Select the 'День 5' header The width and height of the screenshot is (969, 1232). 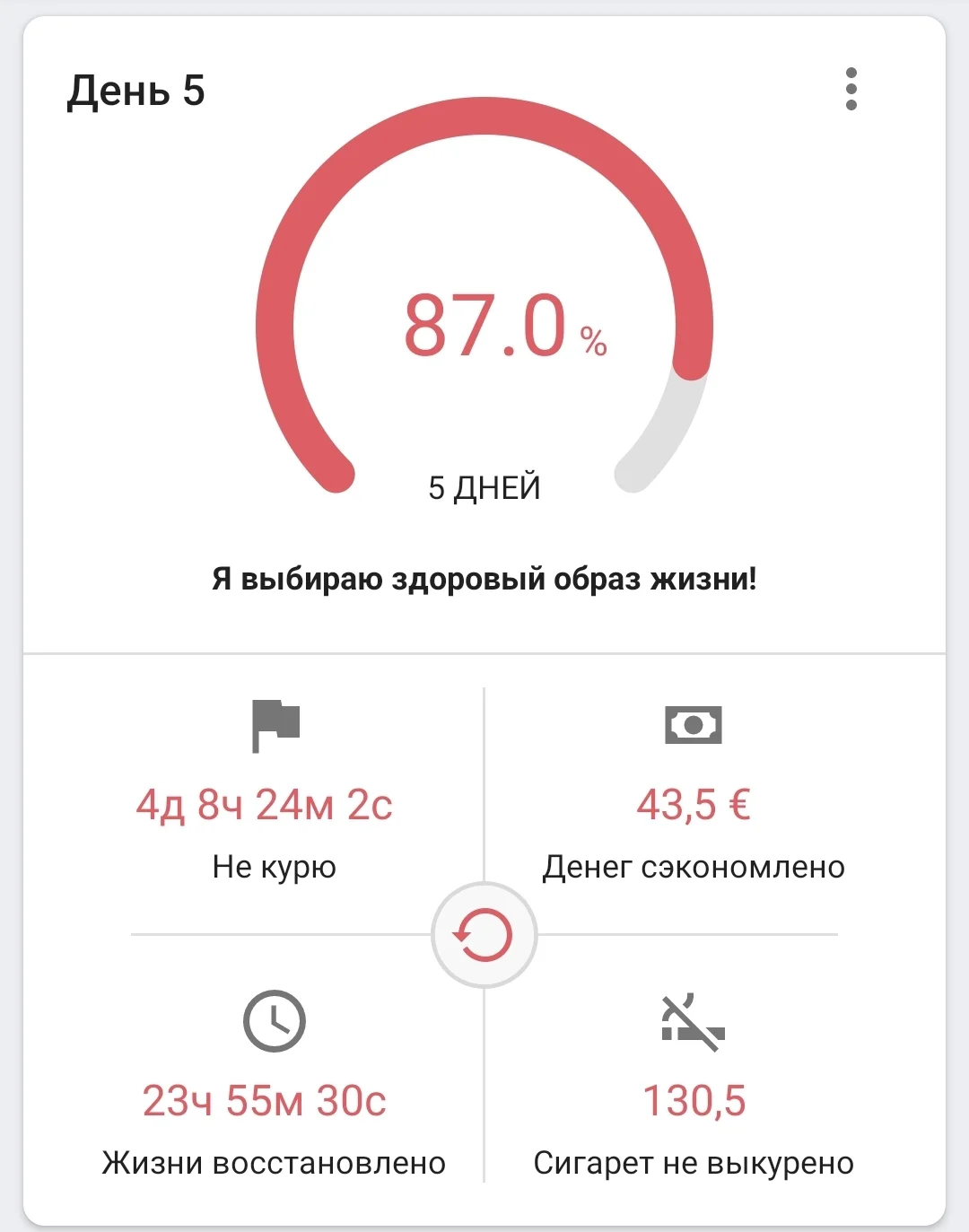[136, 90]
